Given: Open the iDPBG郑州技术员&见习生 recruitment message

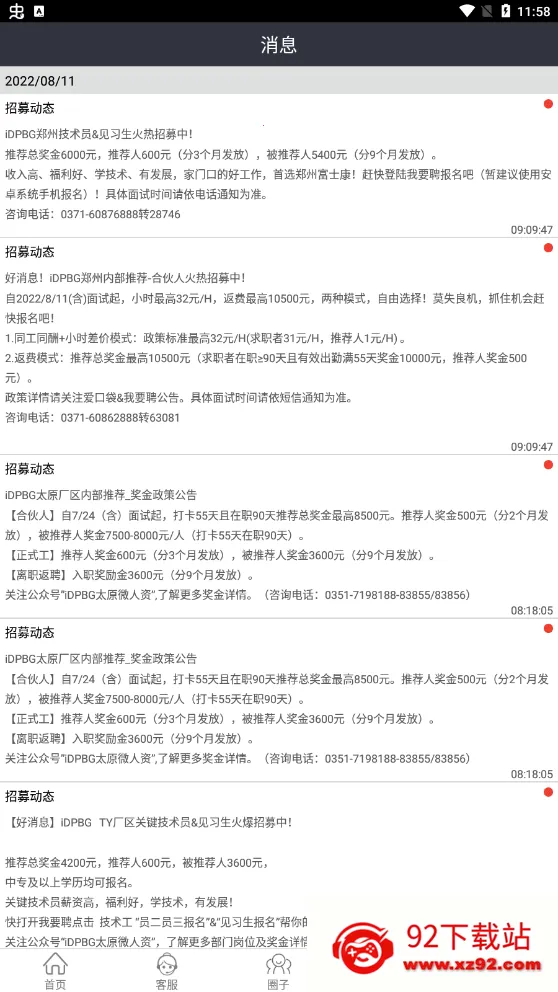Looking at the screenshot, I should (279, 166).
